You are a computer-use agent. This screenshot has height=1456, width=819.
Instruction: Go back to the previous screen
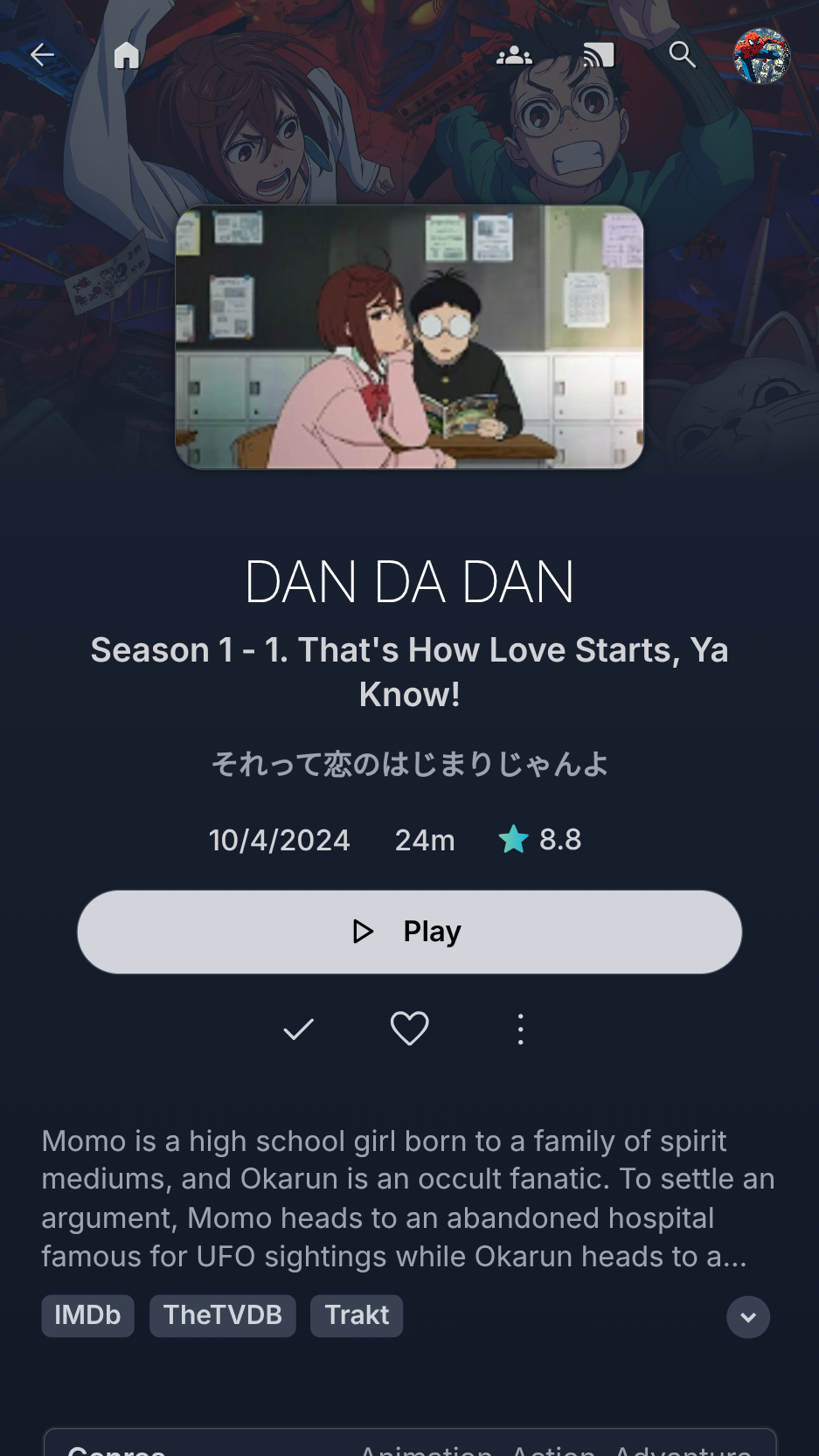click(x=42, y=55)
